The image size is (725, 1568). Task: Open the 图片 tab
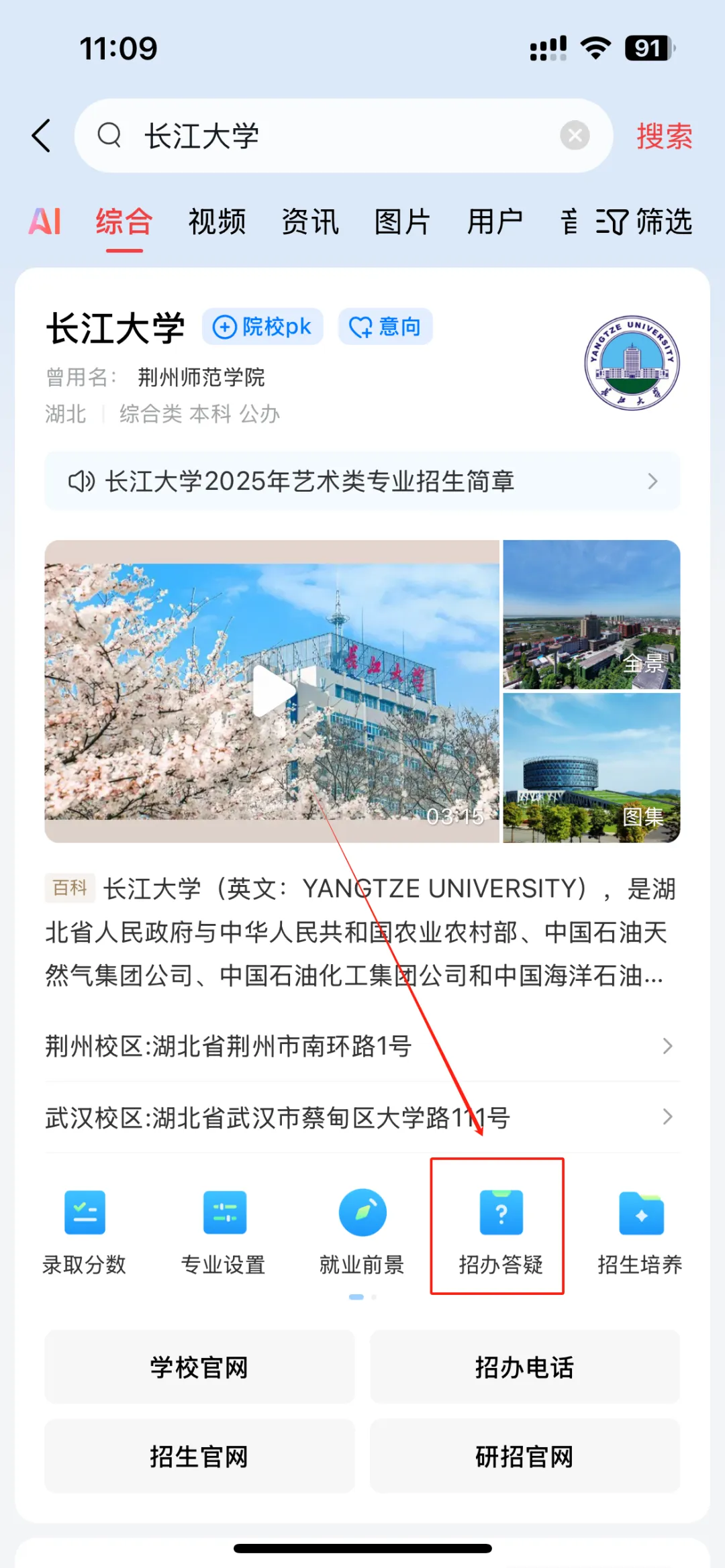(x=403, y=221)
